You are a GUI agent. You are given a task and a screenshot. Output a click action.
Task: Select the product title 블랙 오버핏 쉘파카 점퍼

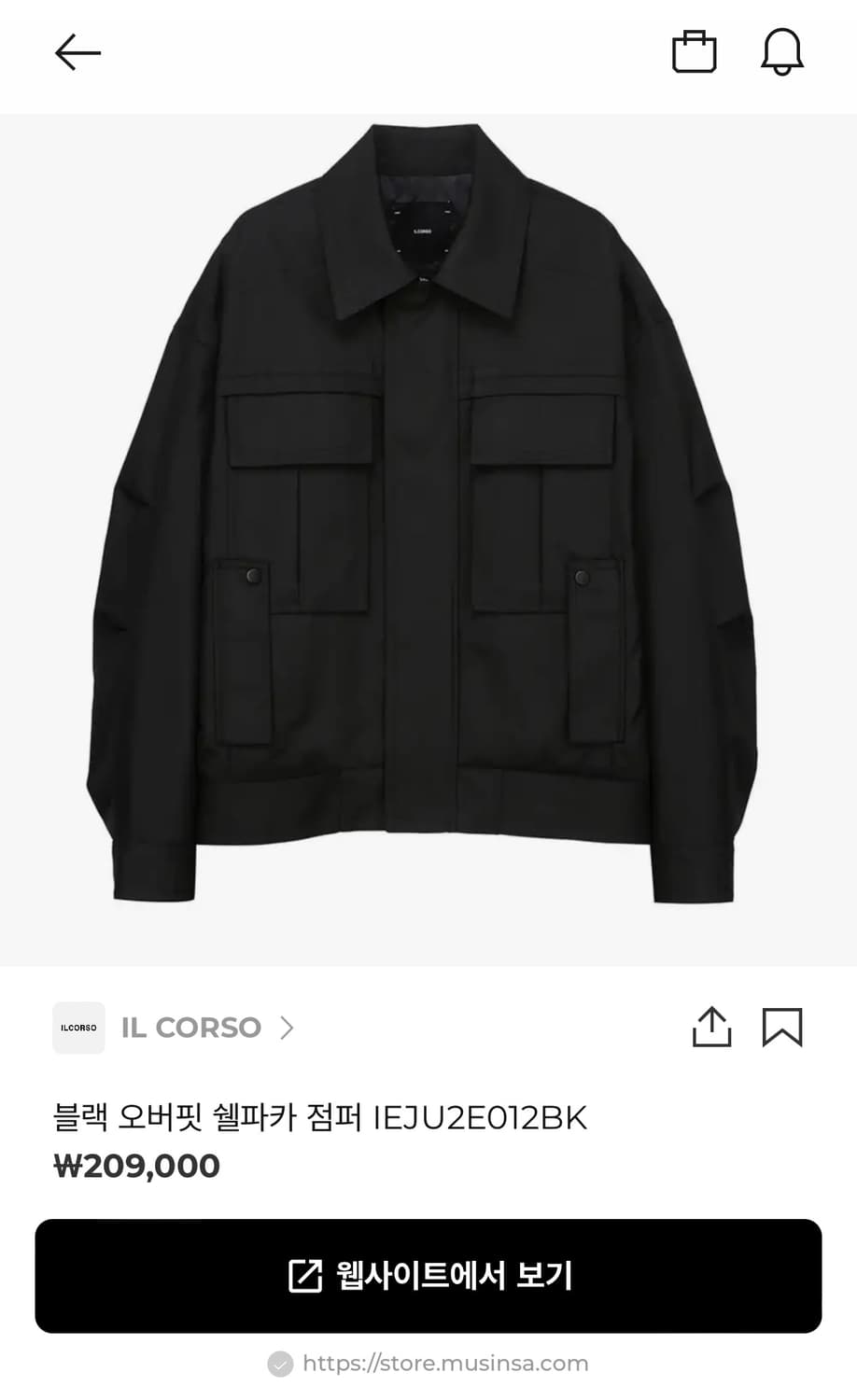(x=320, y=1115)
